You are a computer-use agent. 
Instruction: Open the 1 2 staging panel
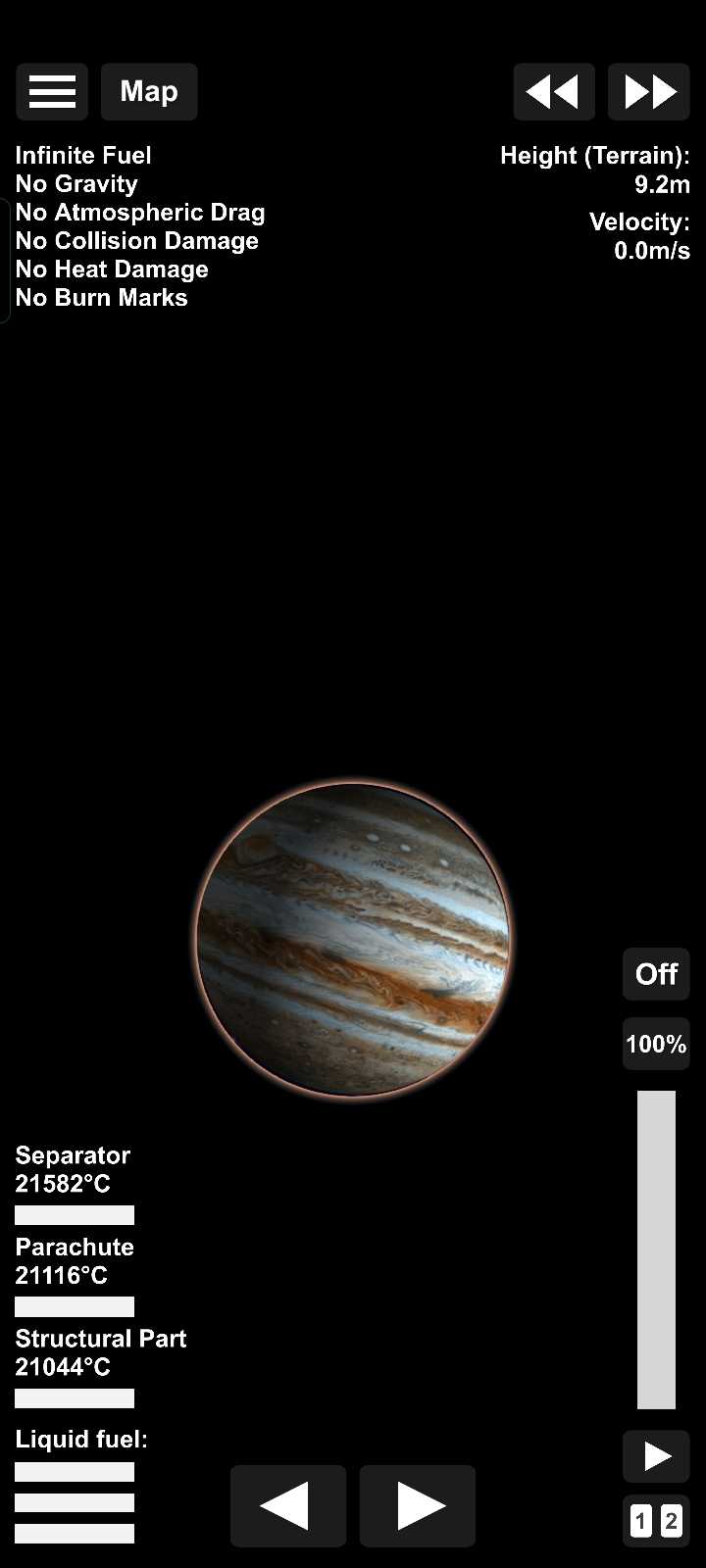656,1521
